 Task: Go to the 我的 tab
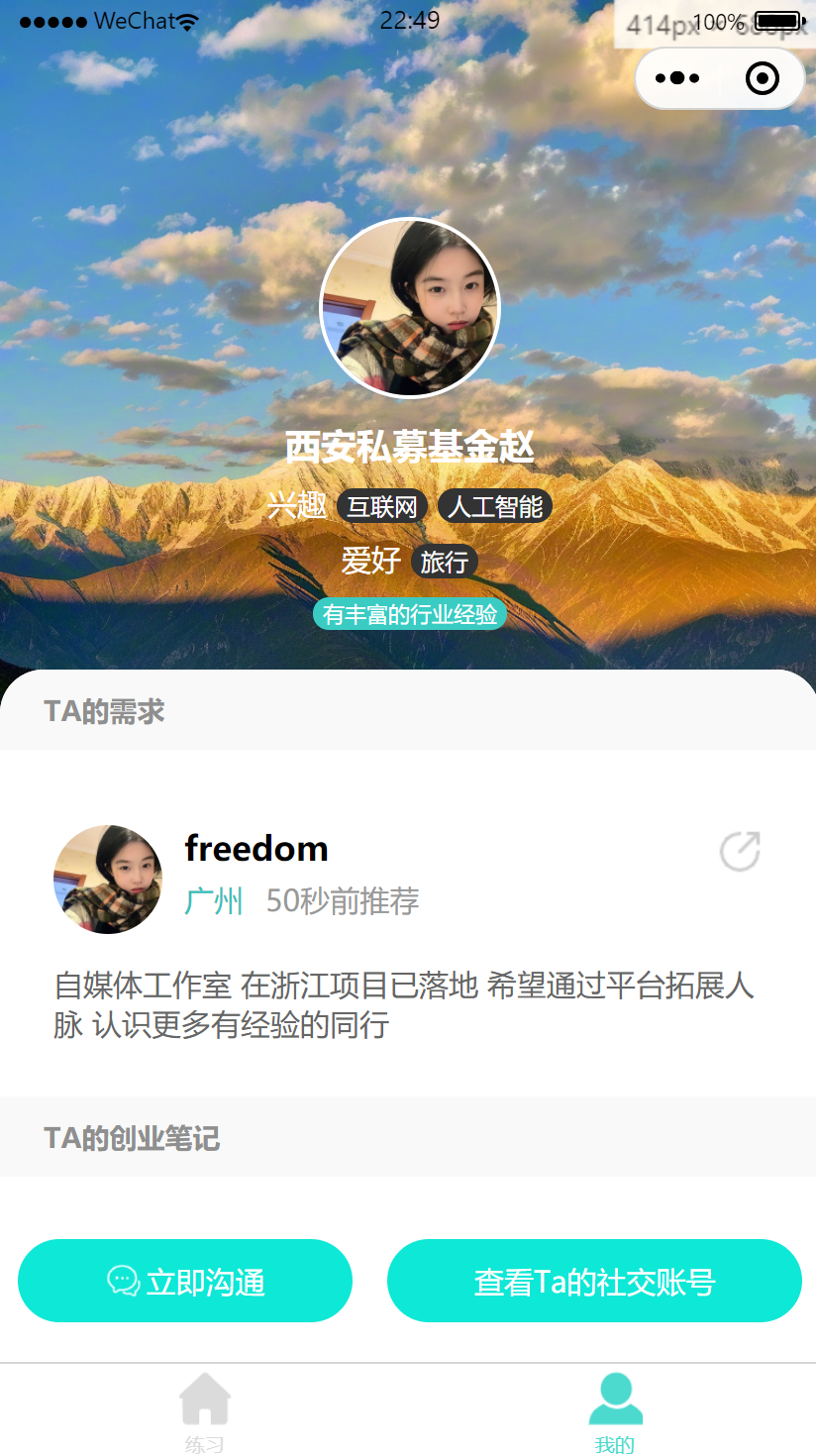tap(615, 1409)
